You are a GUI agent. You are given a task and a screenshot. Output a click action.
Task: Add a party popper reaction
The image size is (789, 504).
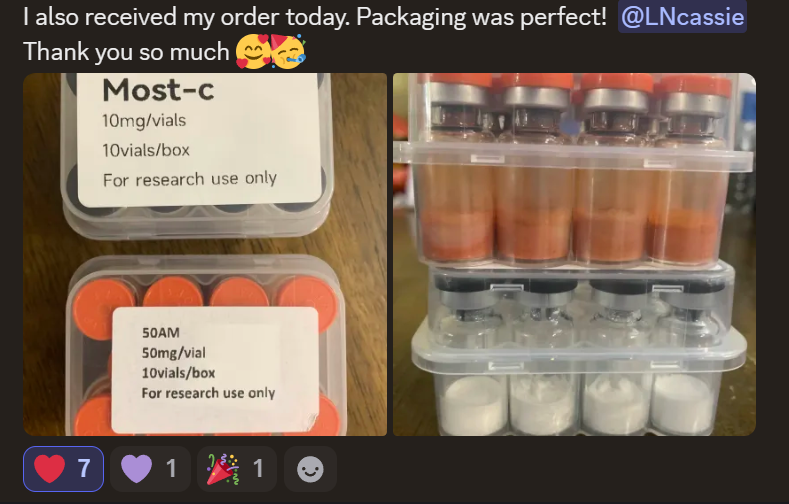coord(237,469)
